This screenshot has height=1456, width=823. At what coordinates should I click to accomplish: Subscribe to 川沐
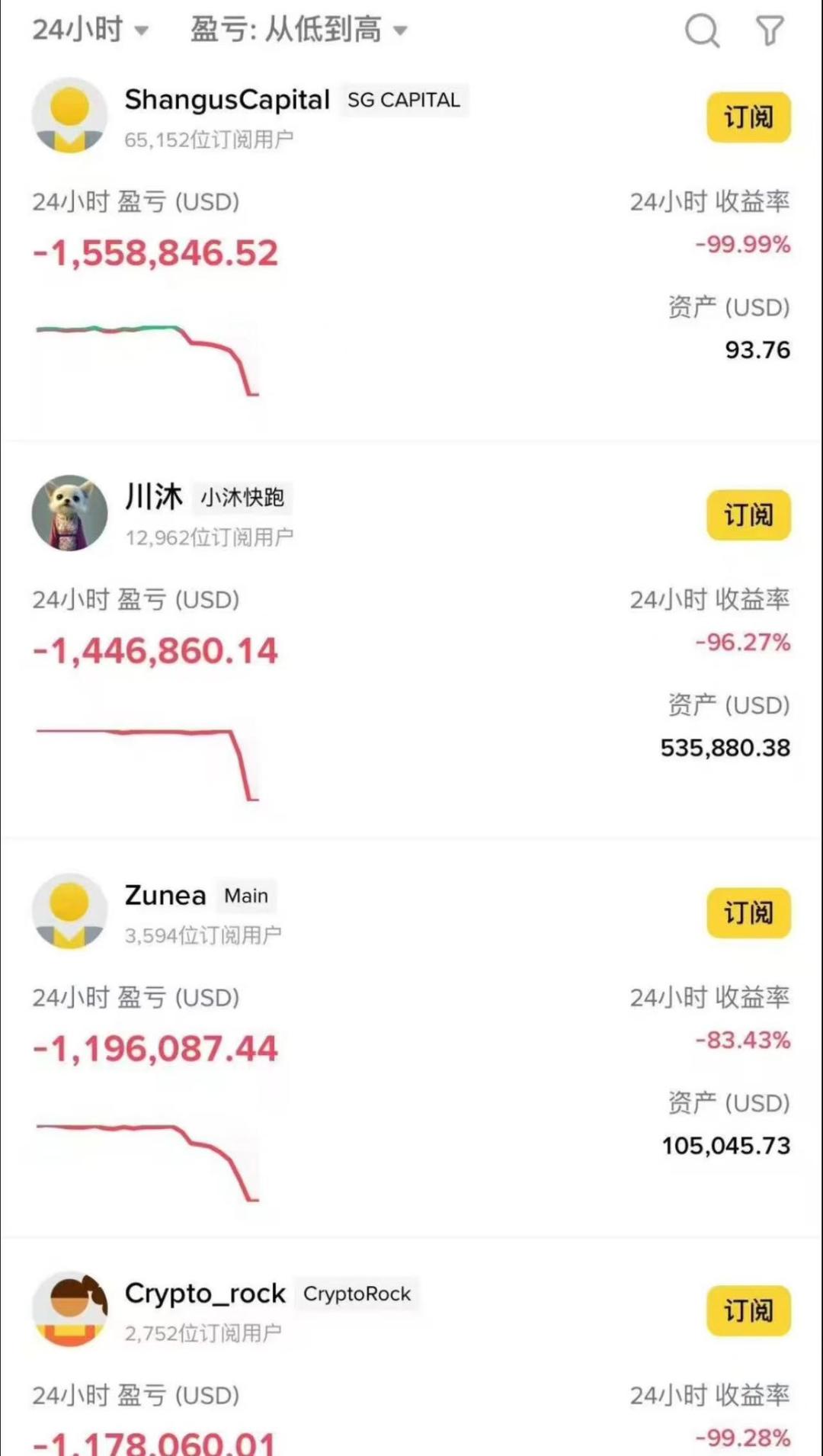tap(748, 515)
